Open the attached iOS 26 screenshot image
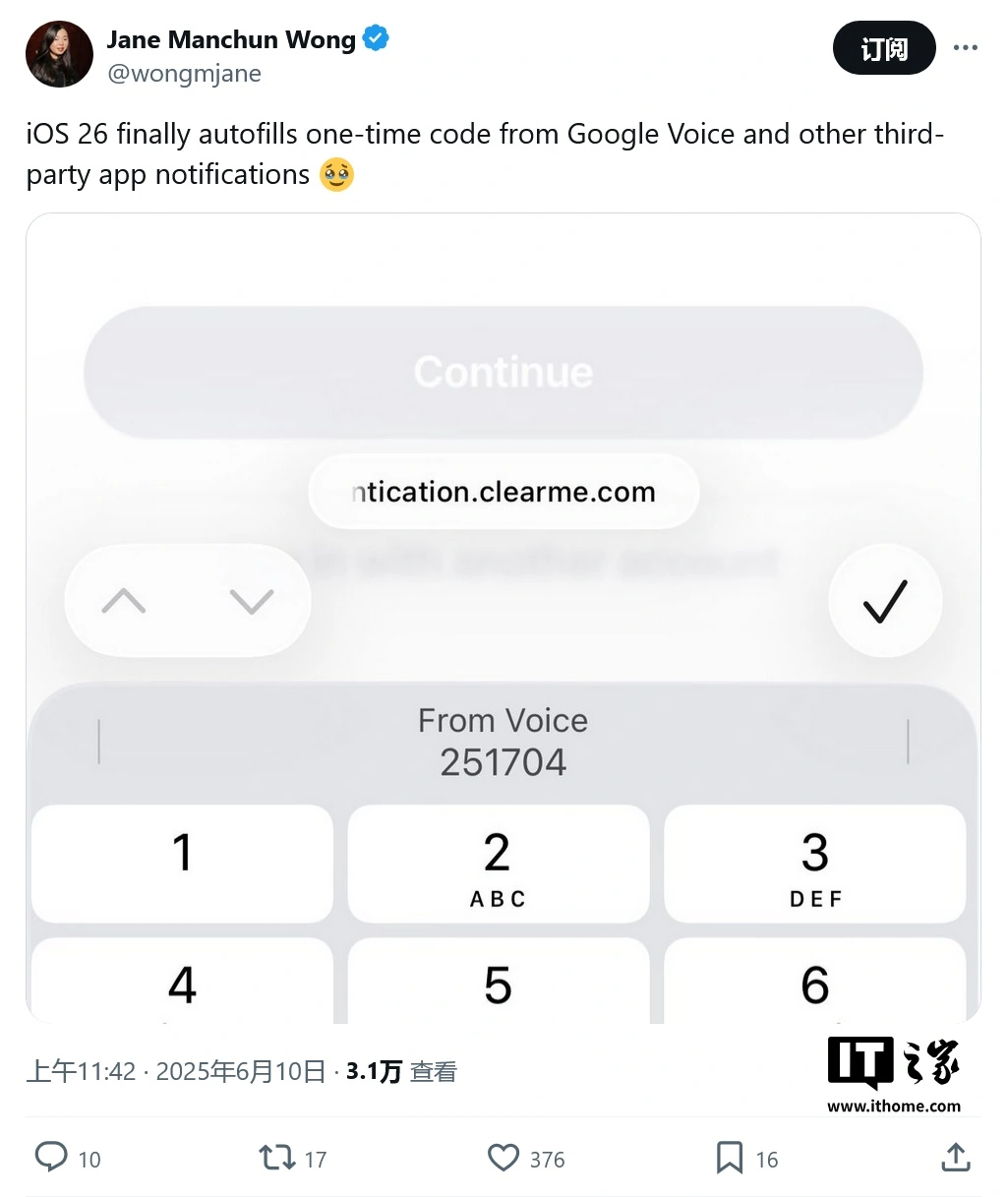Image resolution: width=1008 pixels, height=1197 pixels. [x=503, y=618]
